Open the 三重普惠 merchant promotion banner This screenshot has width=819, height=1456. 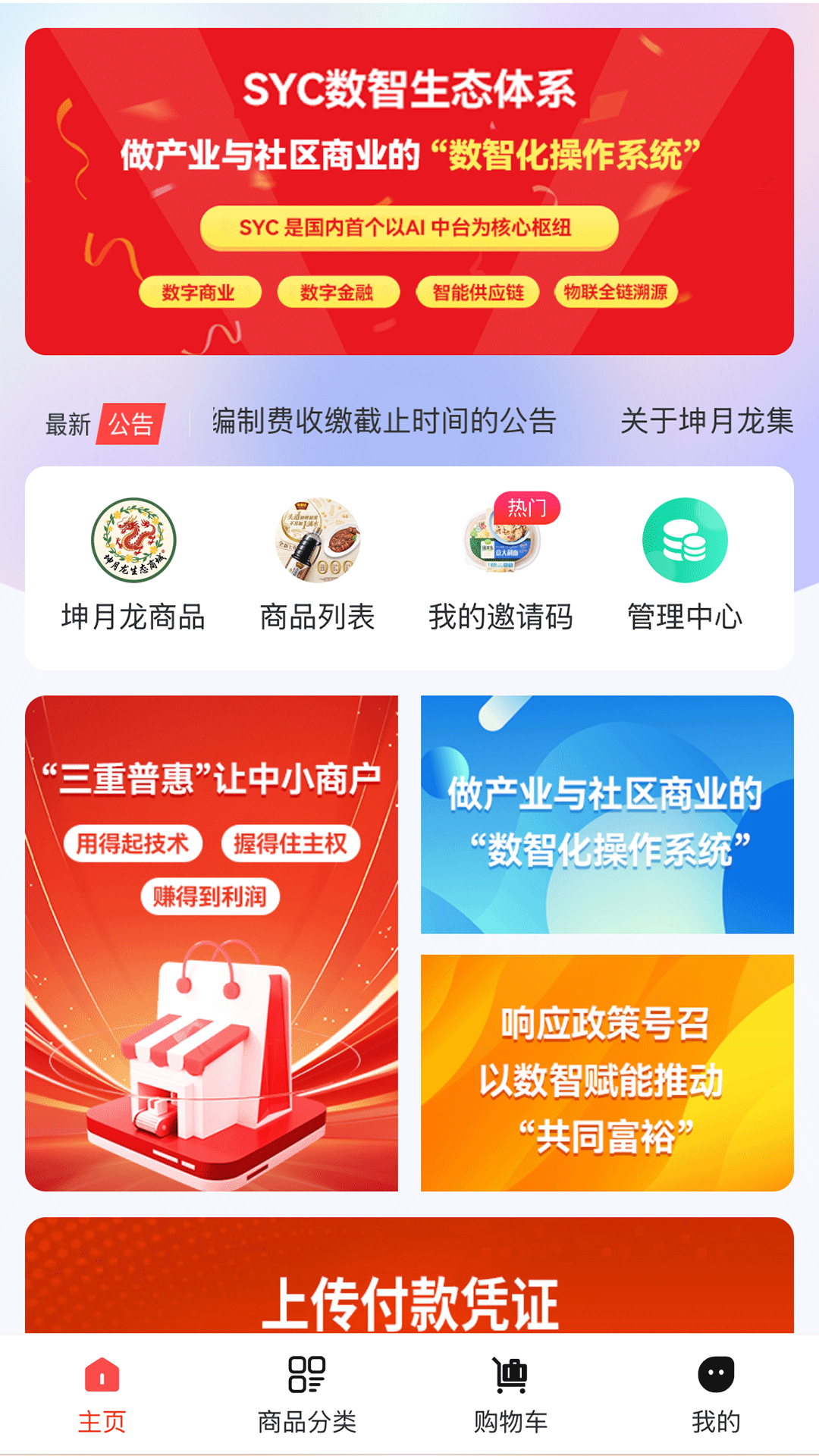tap(215, 948)
